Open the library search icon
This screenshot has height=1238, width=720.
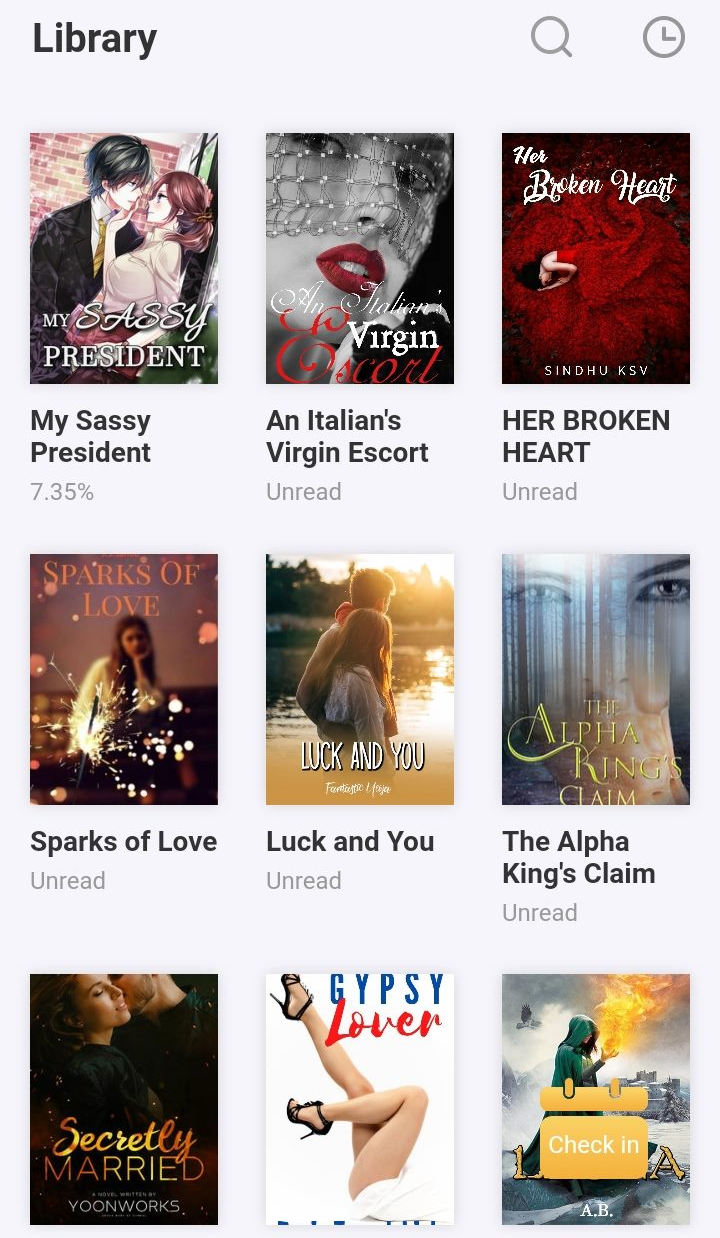(551, 38)
